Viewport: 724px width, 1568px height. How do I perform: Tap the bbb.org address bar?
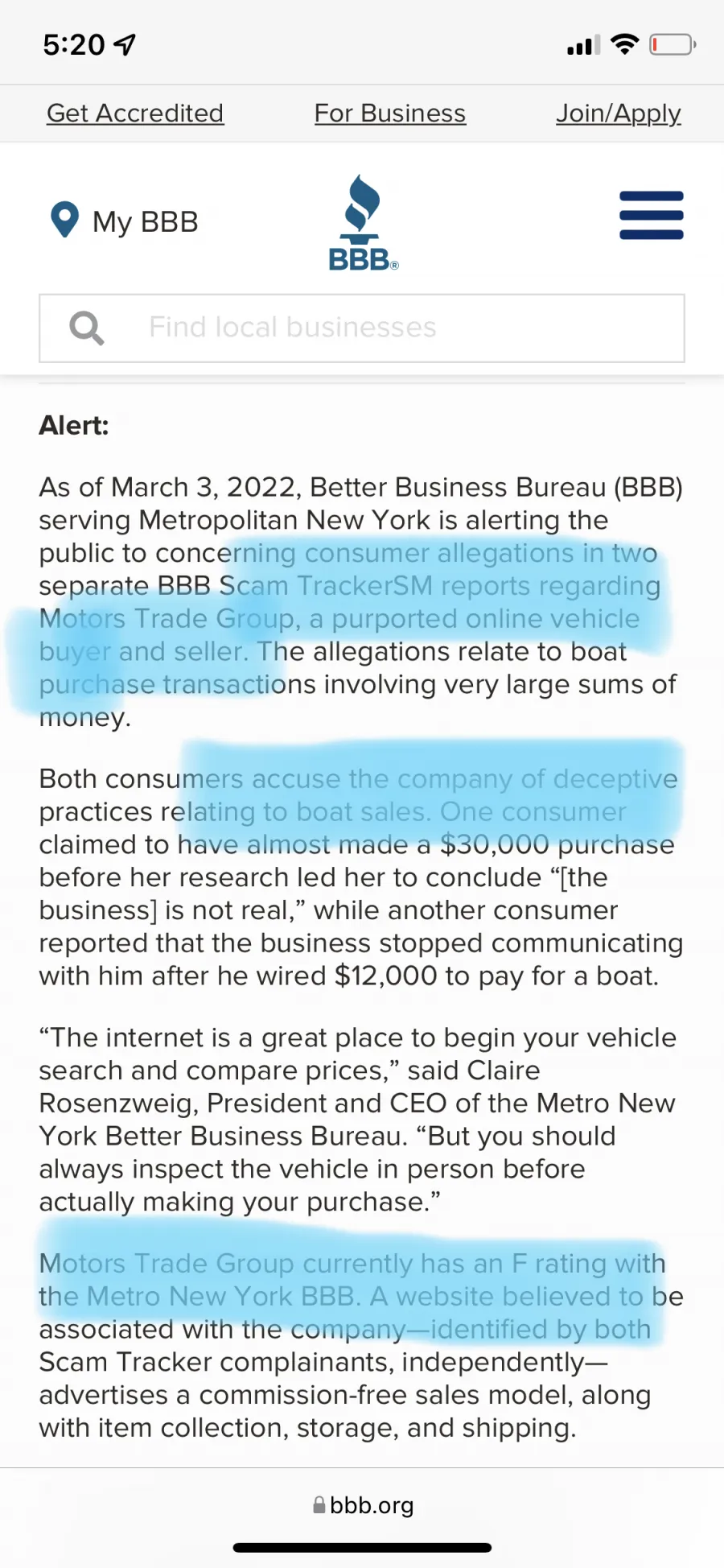[x=363, y=1505]
